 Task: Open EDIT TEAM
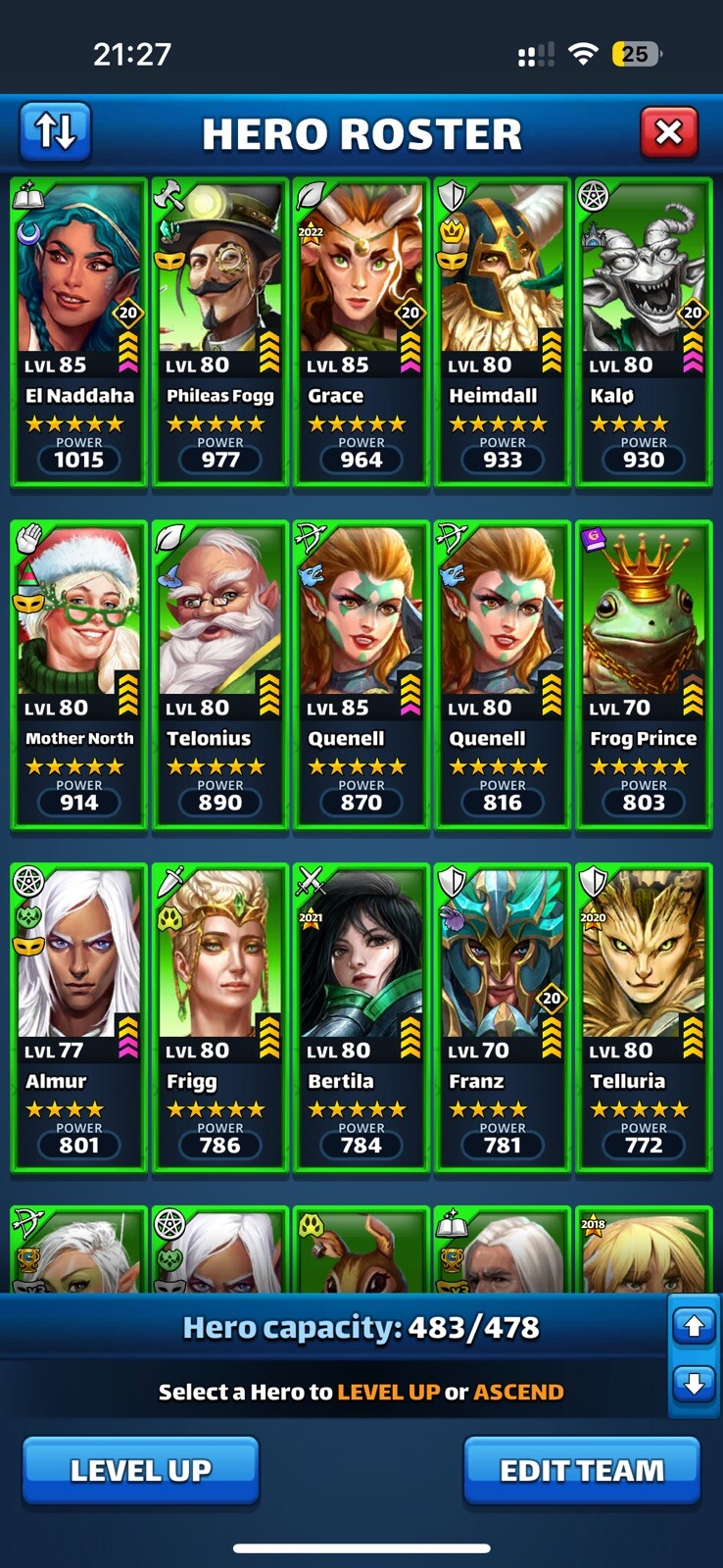(x=582, y=1469)
